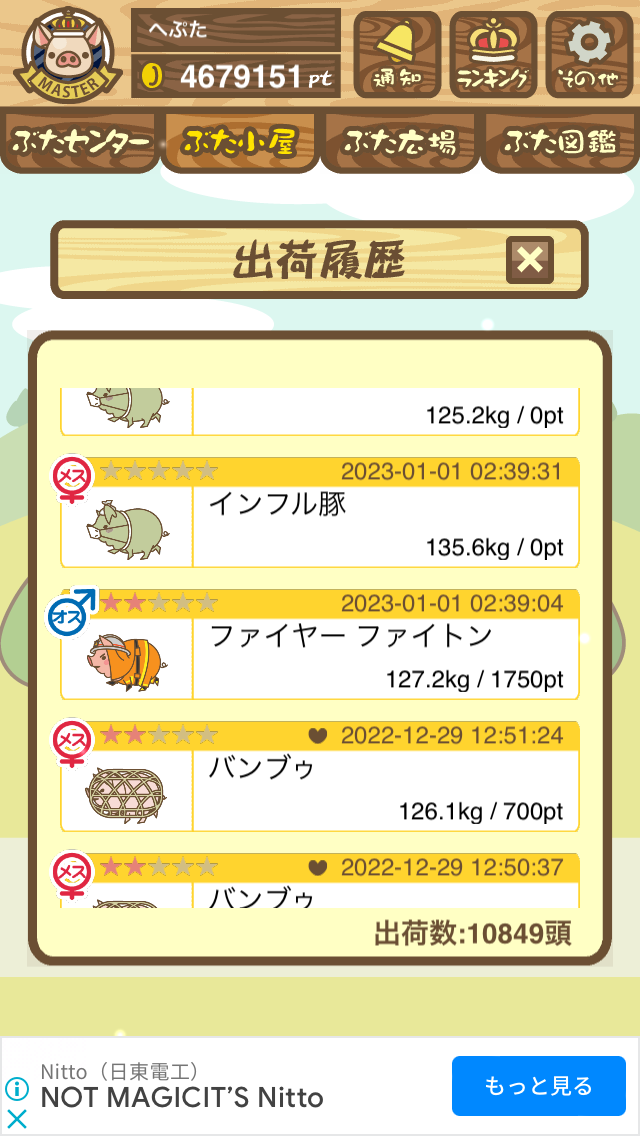Switch to ぶた小屋 tab
The image size is (640, 1136).
[x=239, y=143]
